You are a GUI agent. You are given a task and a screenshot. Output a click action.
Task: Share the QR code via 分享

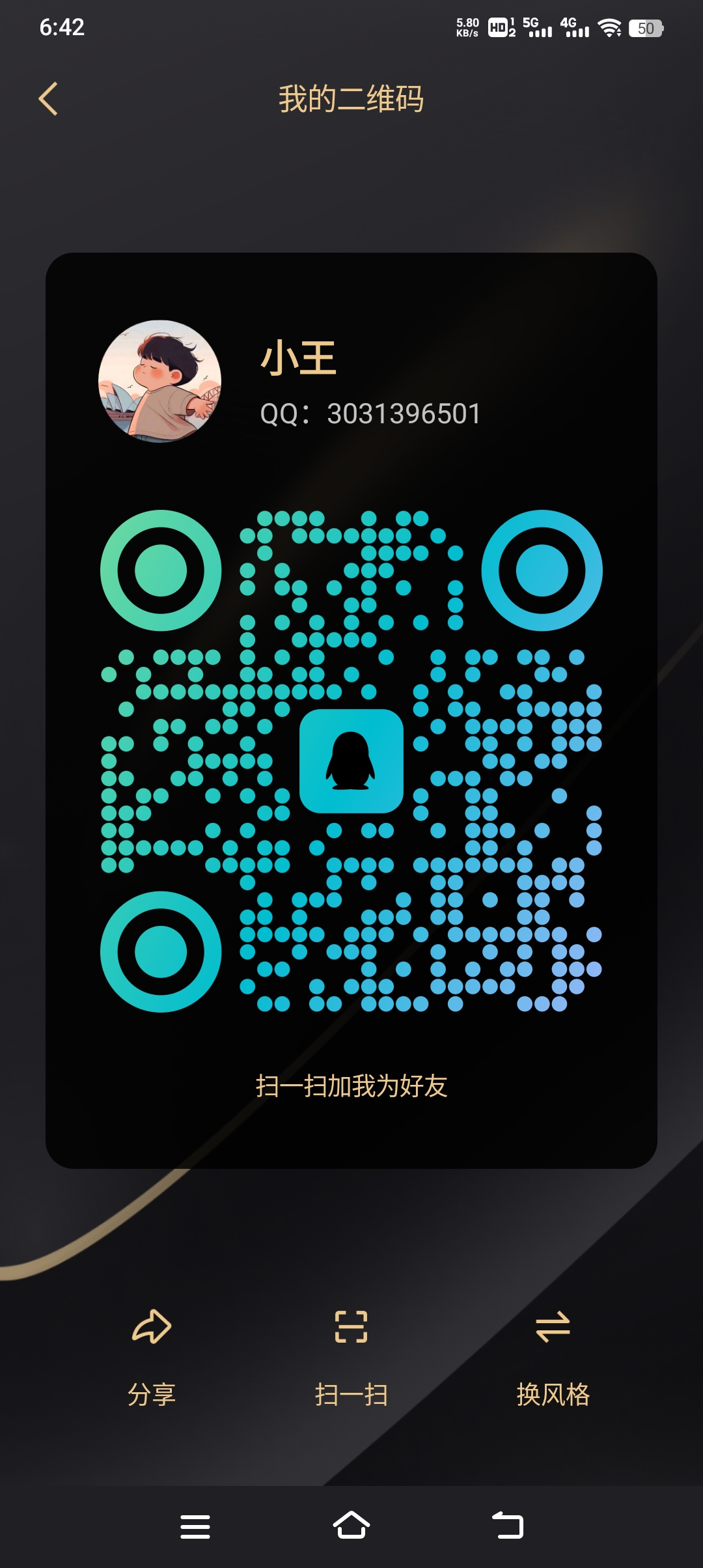152,1357
